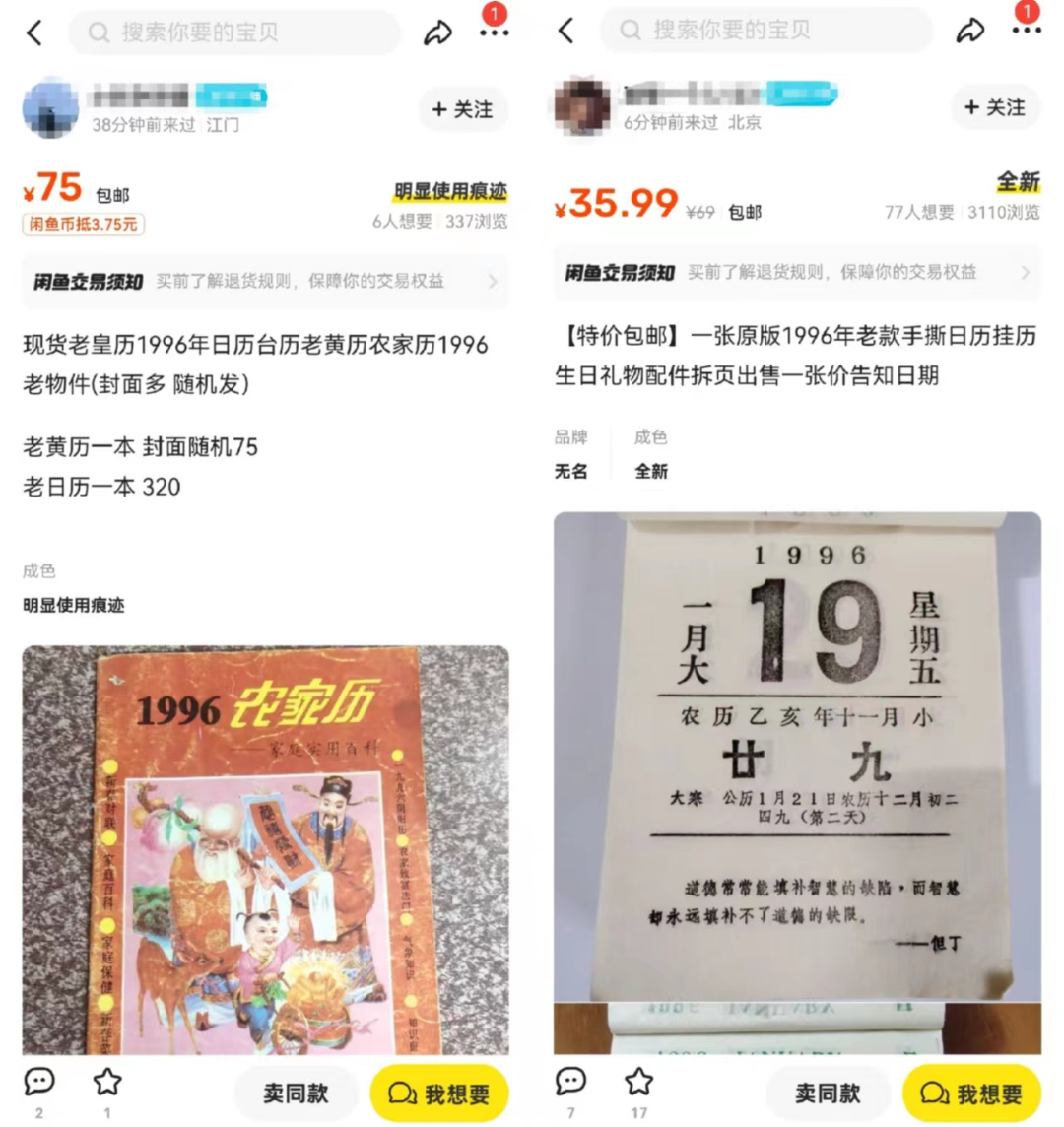The width and height of the screenshot is (1064, 1127).
Task: Open 闲鱼交易须知 on the ¥75 listing
Action: [x=265, y=282]
